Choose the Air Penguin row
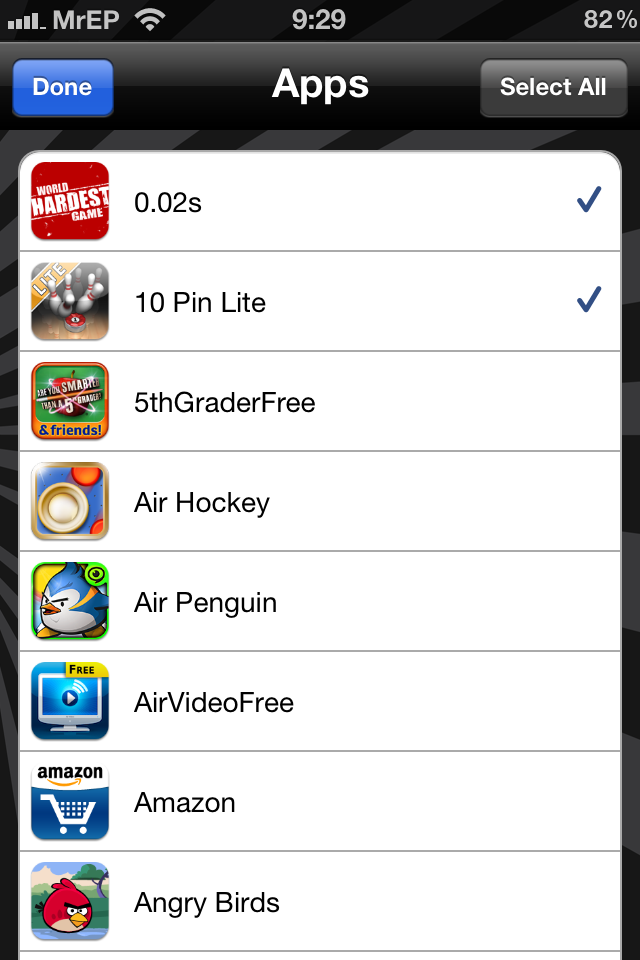The image size is (640, 960). click(x=320, y=602)
